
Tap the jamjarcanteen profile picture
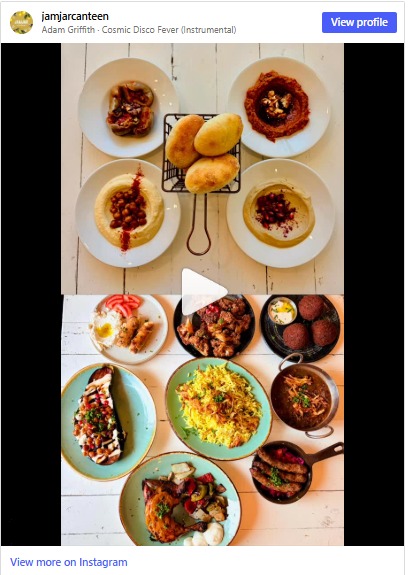[x=21, y=22]
